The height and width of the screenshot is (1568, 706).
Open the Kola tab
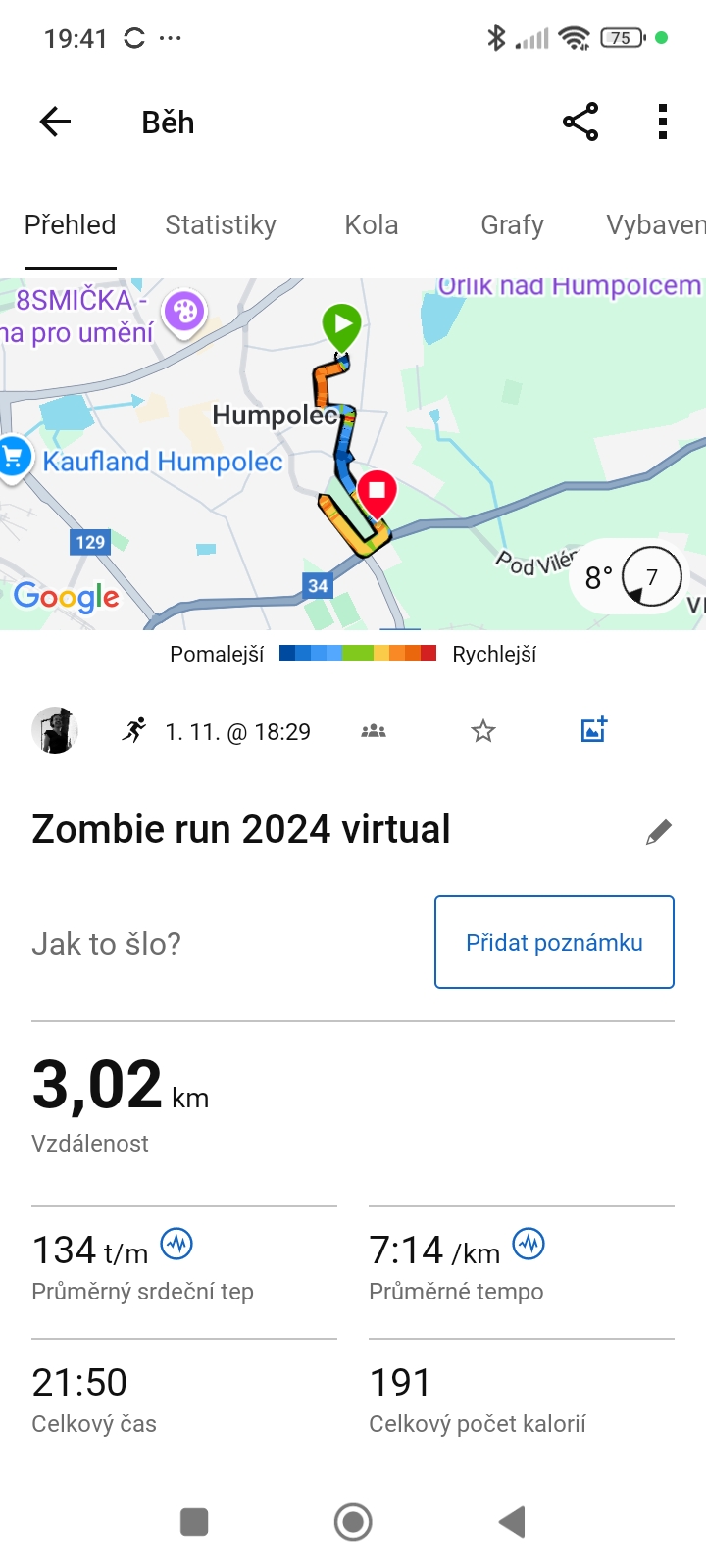pyautogui.click(x=372, y=225)
